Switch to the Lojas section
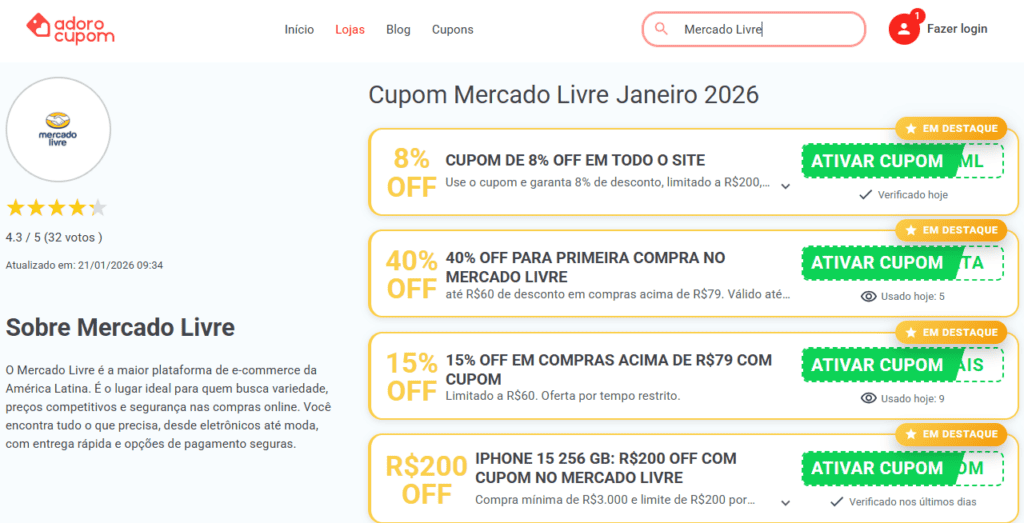The height and width of the screenshot is (523, 1024). (350, 30)
